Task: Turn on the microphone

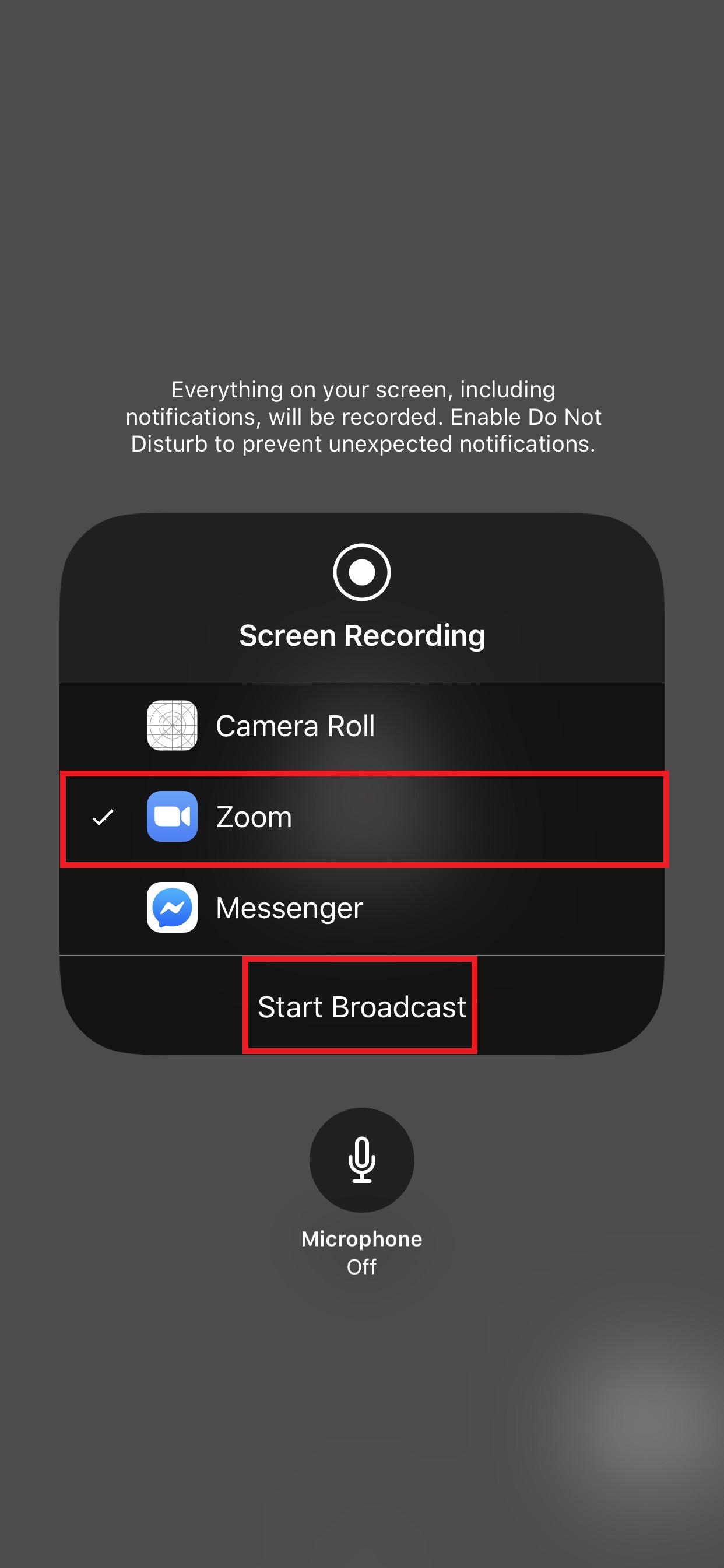Action: 361,1160
